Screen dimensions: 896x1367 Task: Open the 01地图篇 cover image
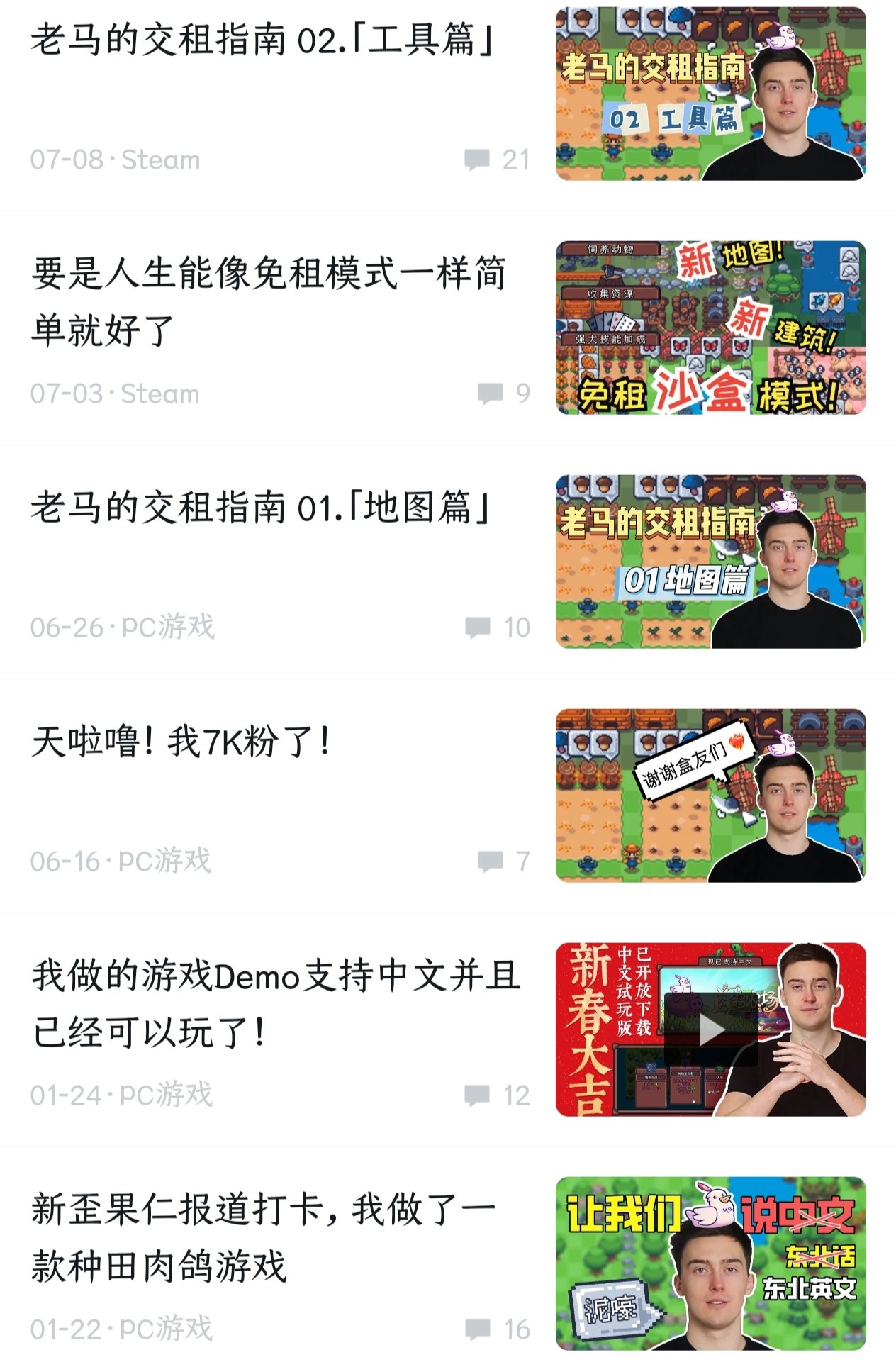pos(710,562)
